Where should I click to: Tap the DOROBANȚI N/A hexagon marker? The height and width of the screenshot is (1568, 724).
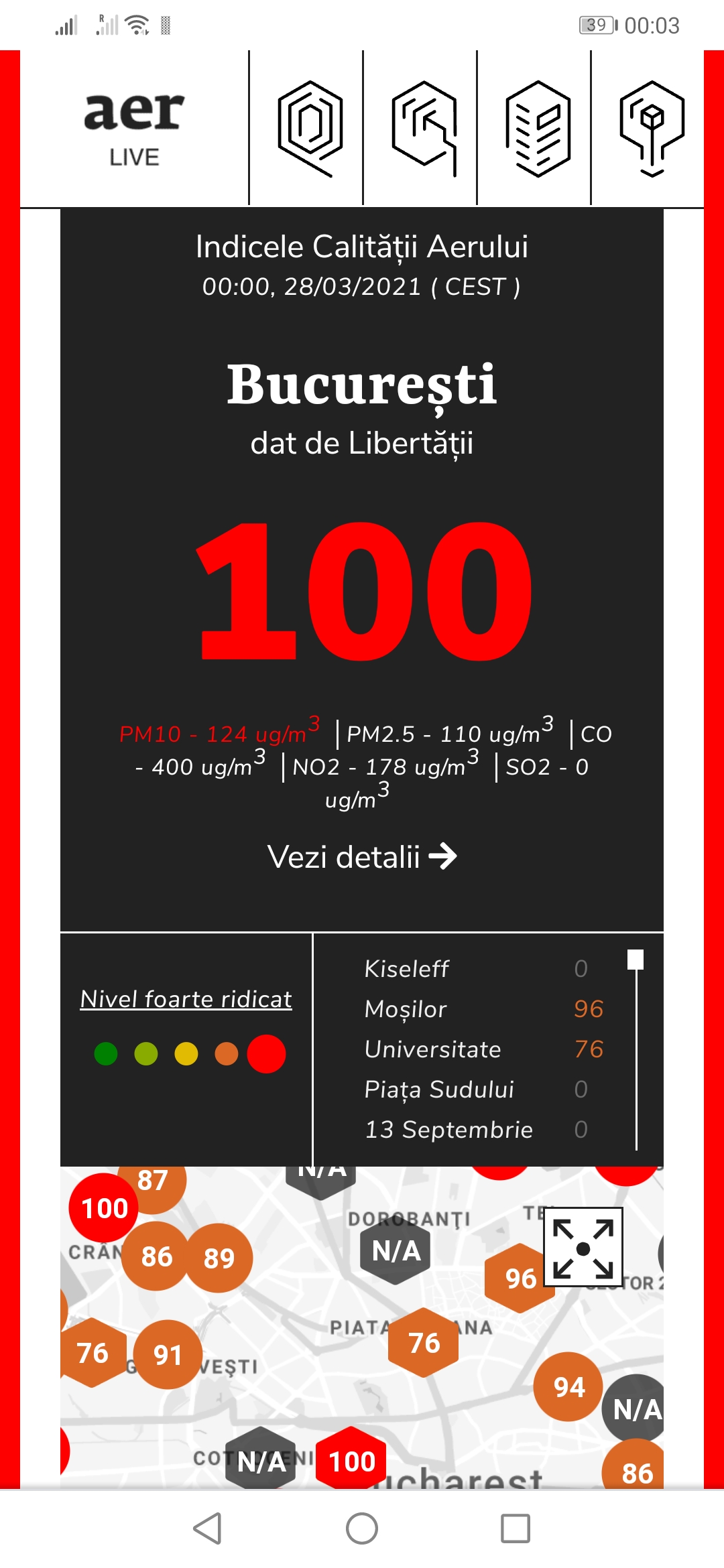point(396,1251)
